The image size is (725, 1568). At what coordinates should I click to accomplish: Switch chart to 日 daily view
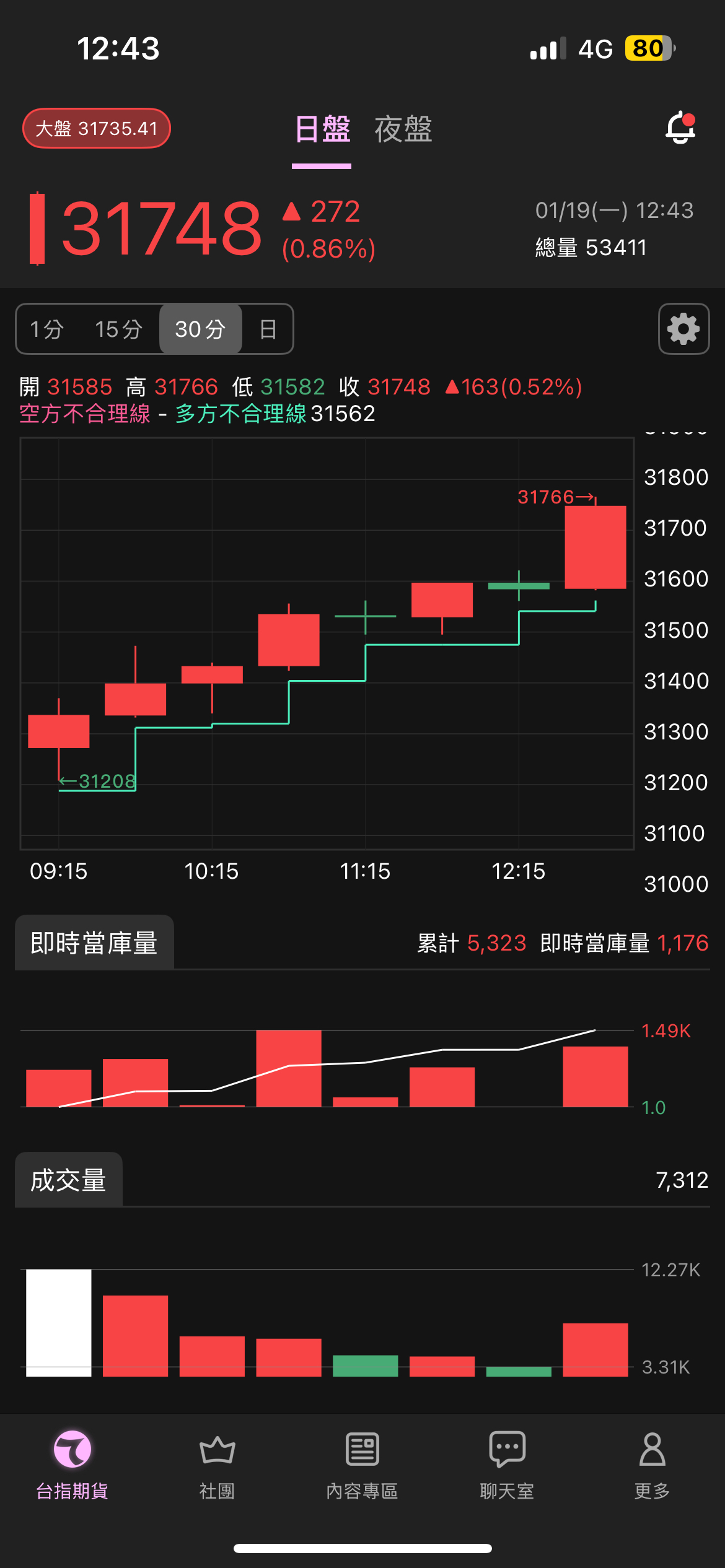[268, 329]
